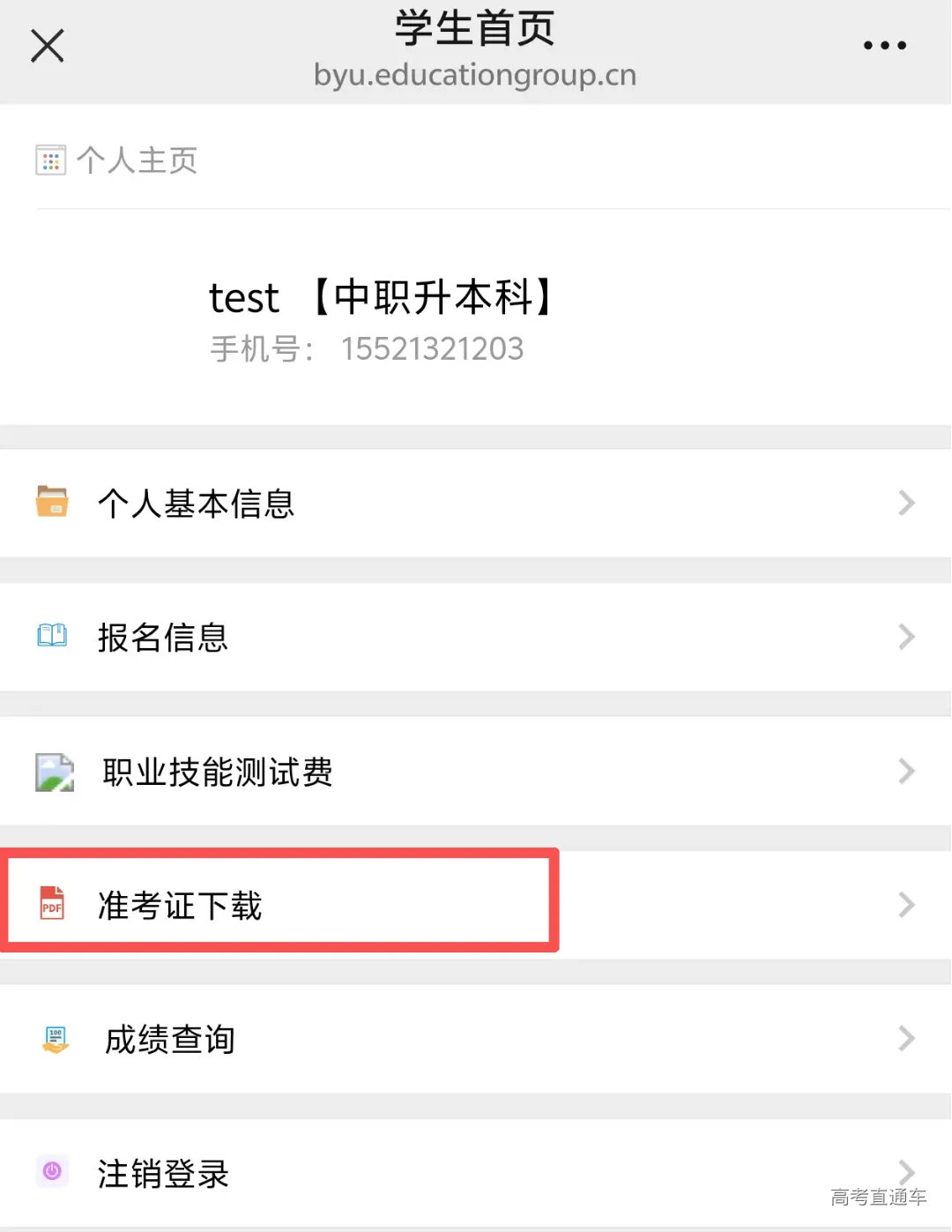
Task: Tap the 注销登录 logout entry
Action: [164, 1173]
